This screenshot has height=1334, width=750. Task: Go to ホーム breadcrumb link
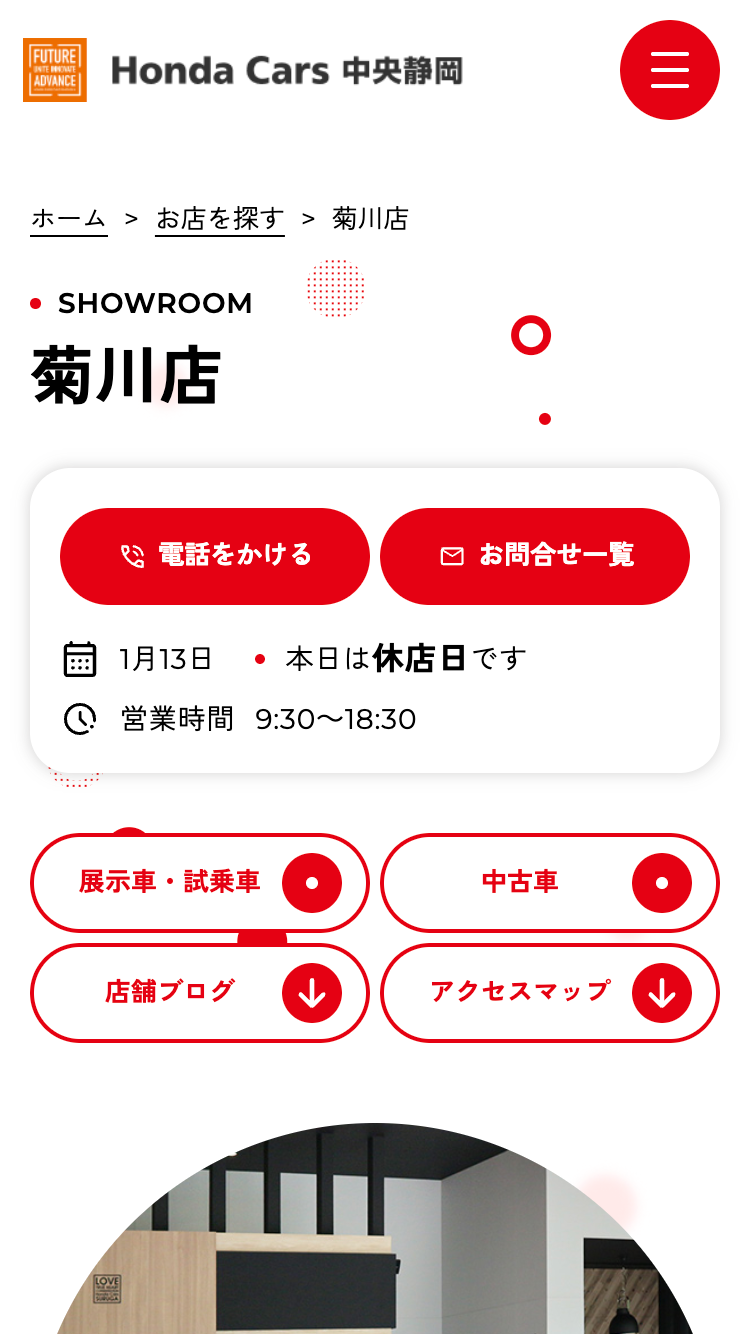69,218
